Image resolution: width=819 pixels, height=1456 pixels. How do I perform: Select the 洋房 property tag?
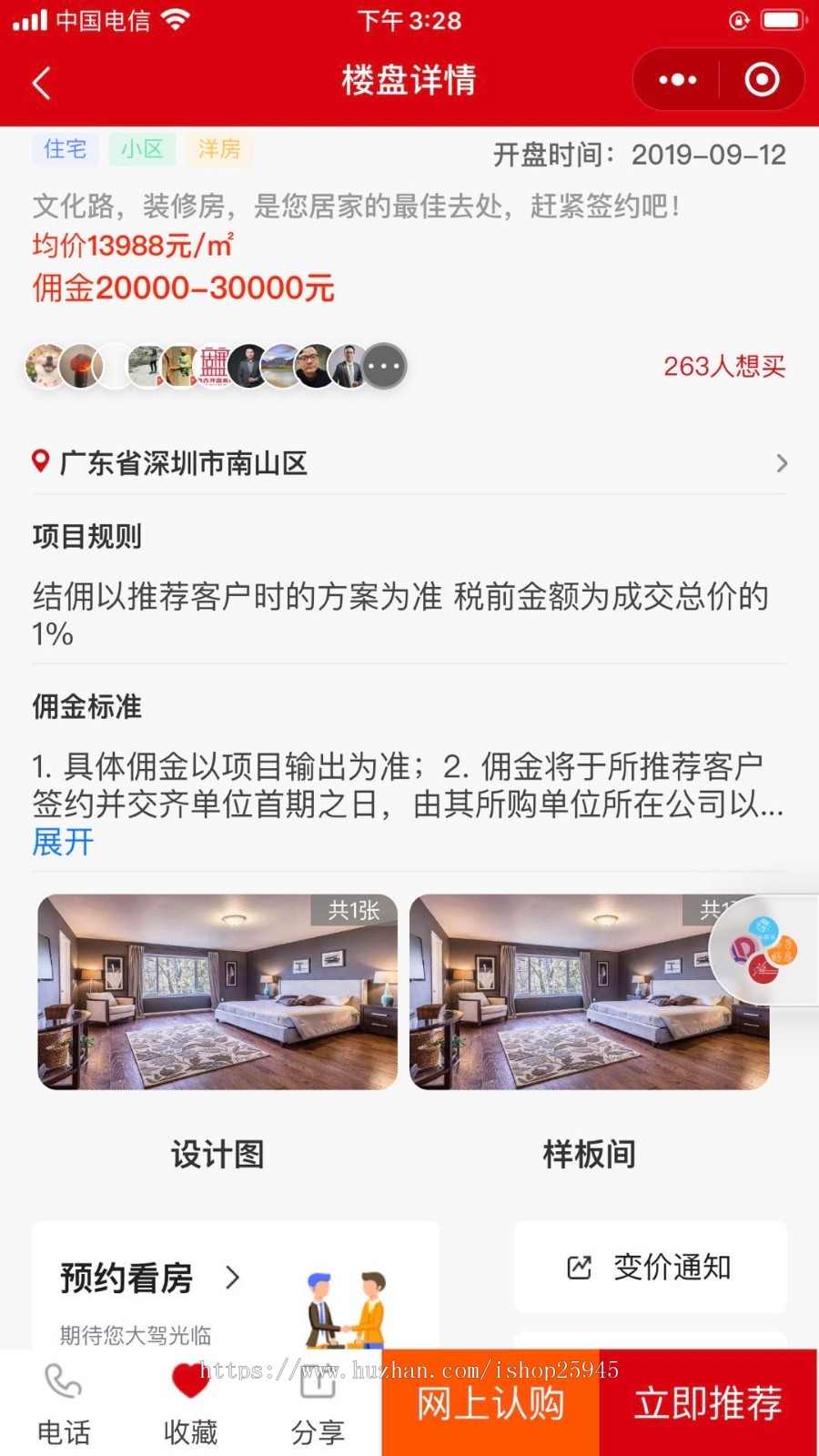218,149
